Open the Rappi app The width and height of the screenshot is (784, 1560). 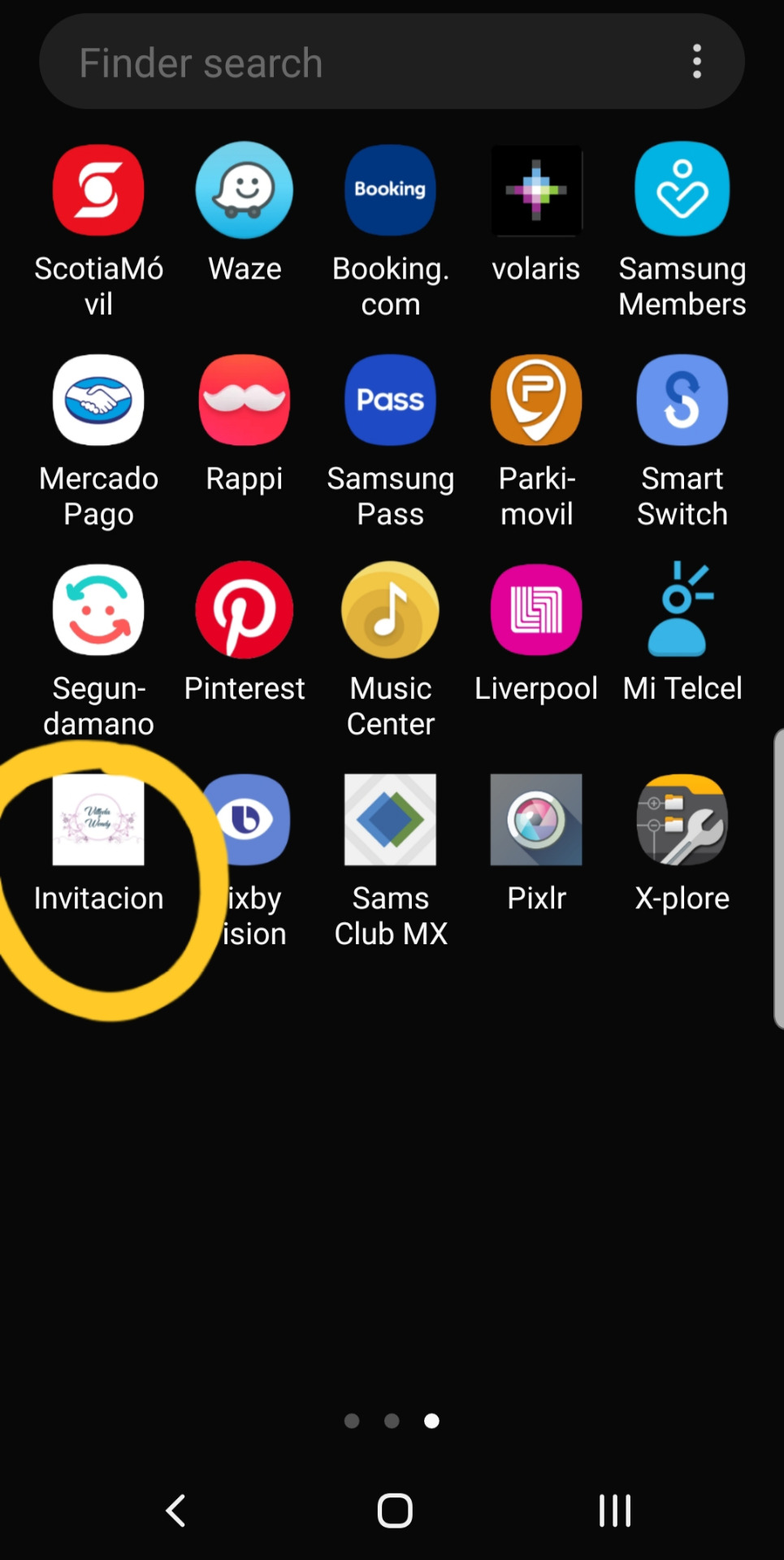pyautogui.click(x=245, y=401)
